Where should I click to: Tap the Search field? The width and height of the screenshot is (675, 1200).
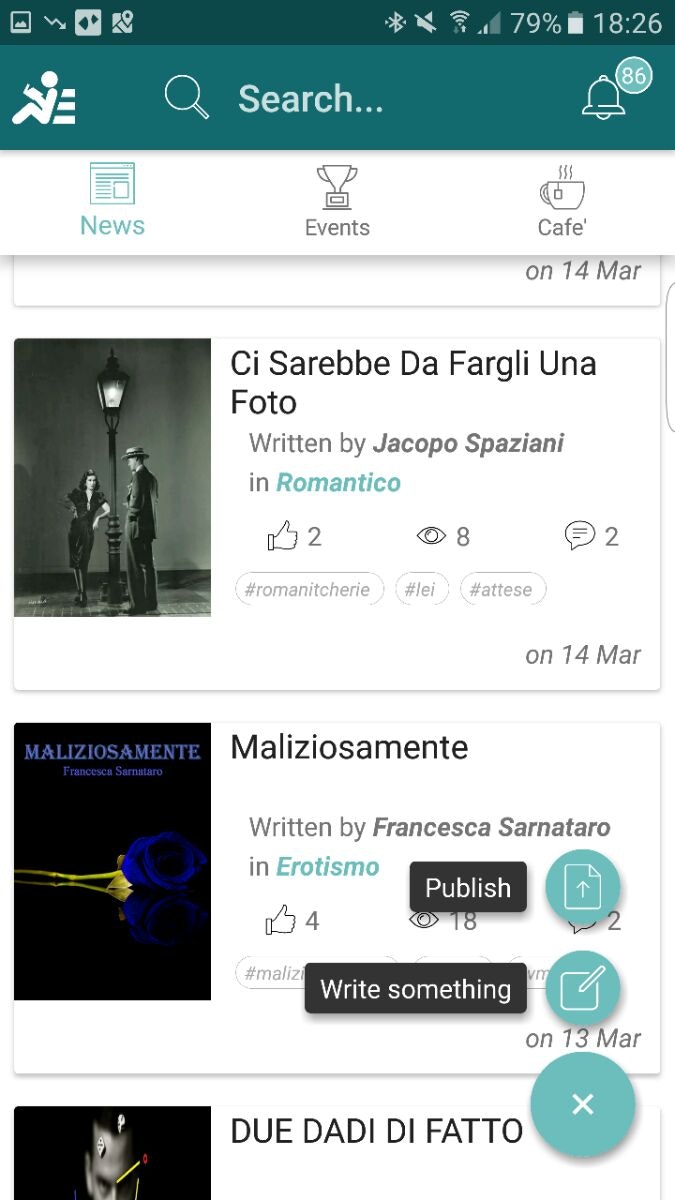click(310, 99)
